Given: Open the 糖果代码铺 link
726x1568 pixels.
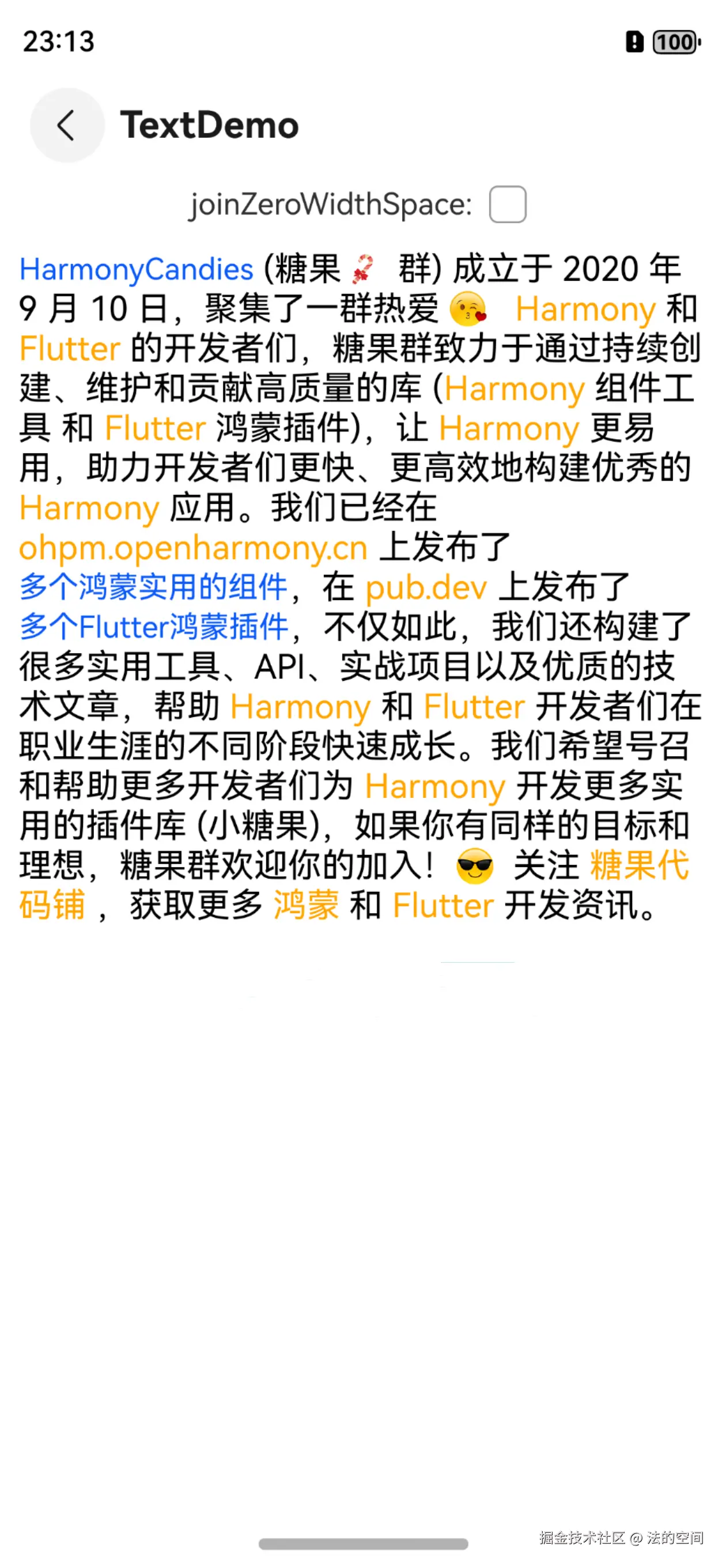Looking at the screenshot, I should (x=638, y=865).
